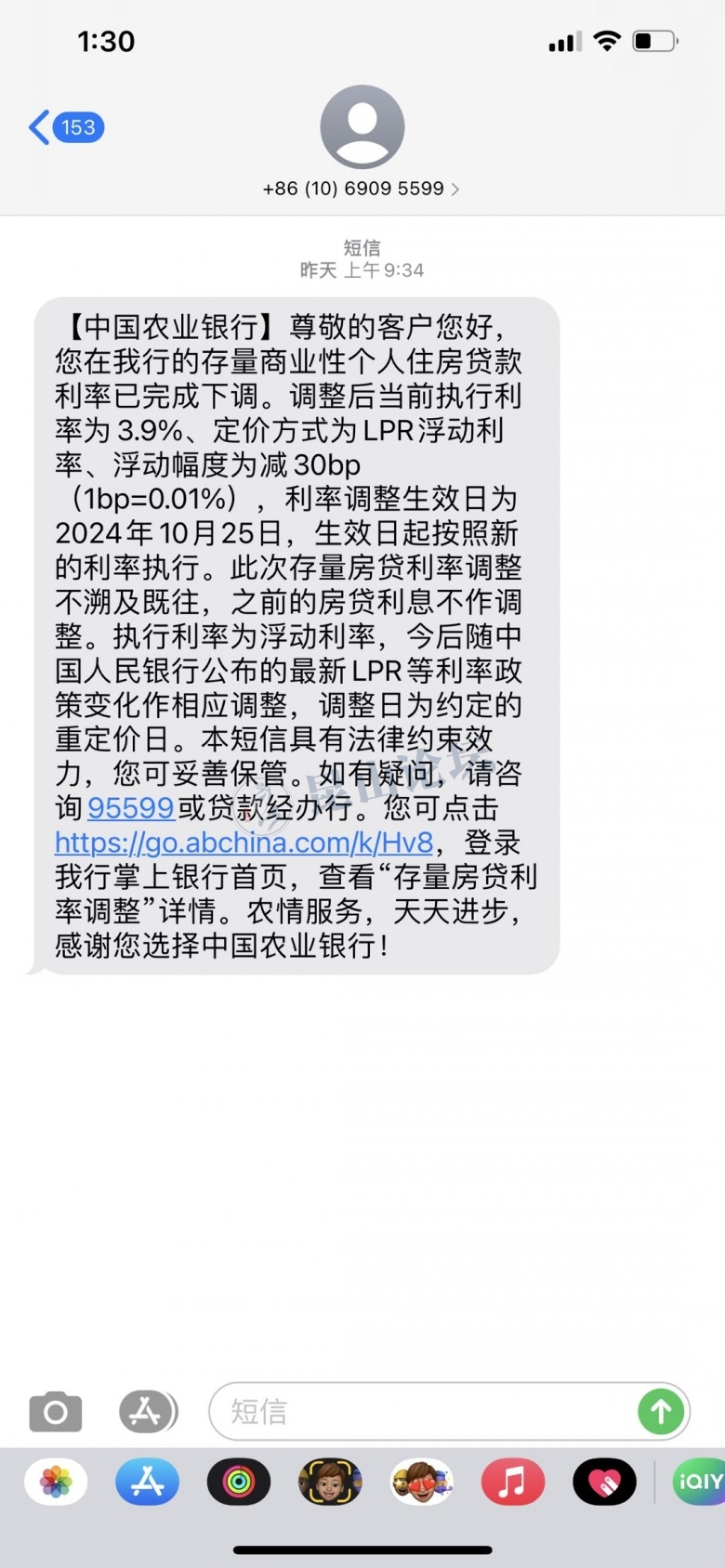Open the camera to attach a photo
Screen dimensions: 725x1568
coord(56,1412)
